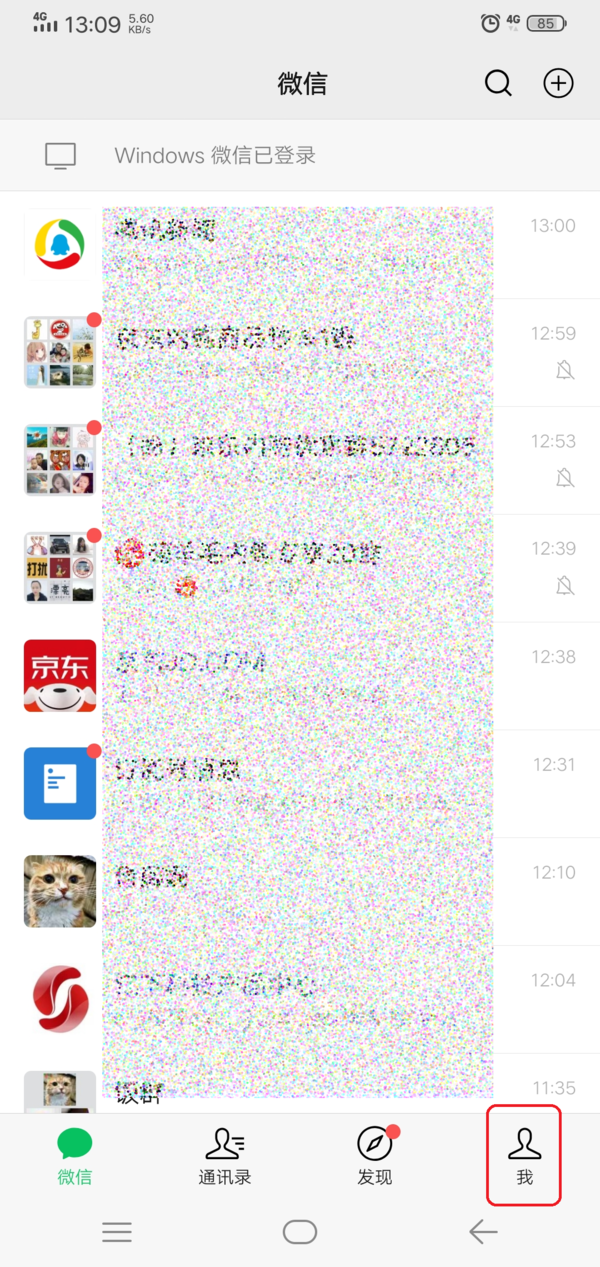Tap the system home button
The width and height of the screenshot is (600, 1267).
coord(300,1232)
